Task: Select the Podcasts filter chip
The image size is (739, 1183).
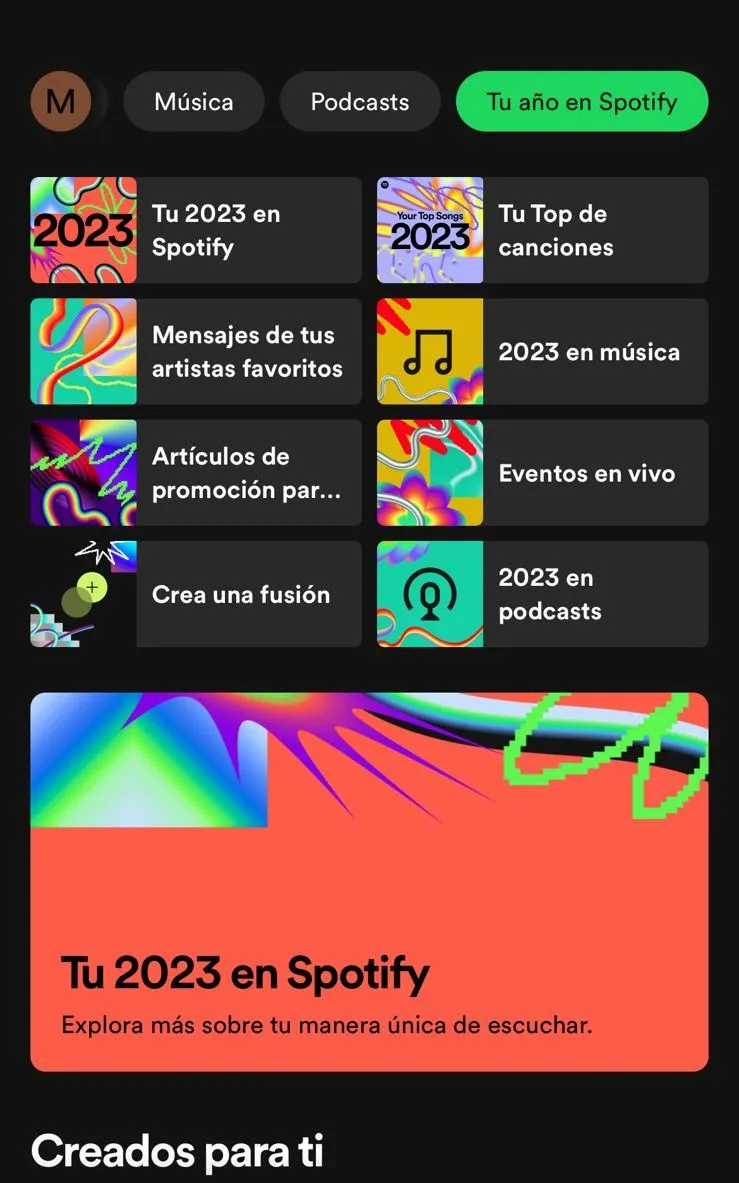Action: coord(359,101)
